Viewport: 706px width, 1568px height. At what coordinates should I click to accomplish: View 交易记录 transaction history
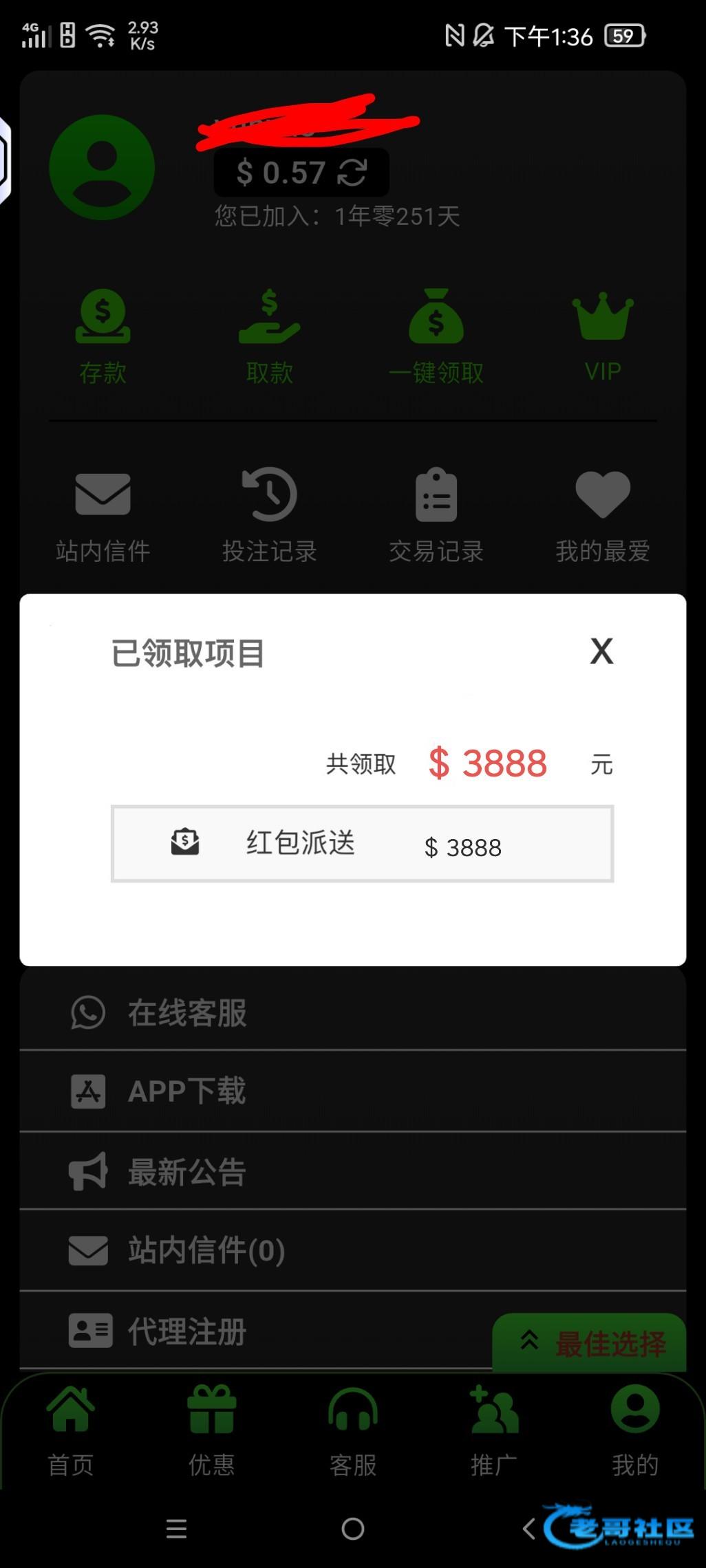point(436,514)
